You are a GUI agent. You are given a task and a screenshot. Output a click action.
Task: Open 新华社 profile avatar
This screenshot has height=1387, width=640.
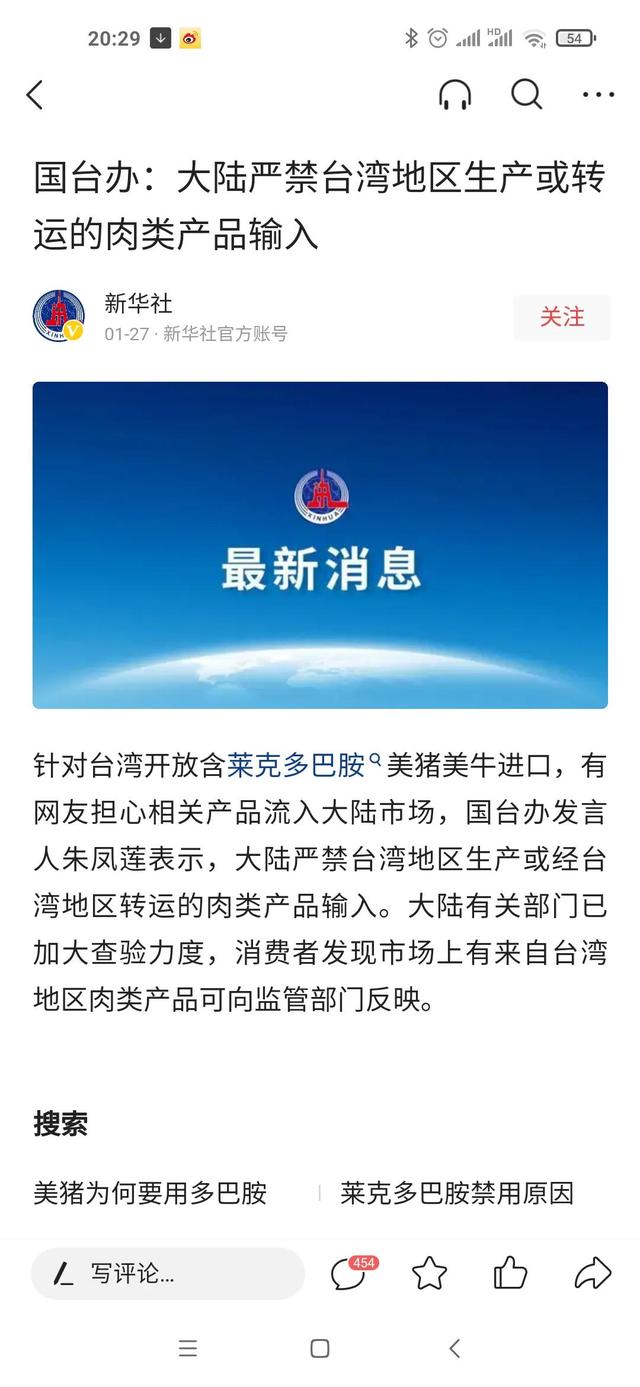coord(59,317)
